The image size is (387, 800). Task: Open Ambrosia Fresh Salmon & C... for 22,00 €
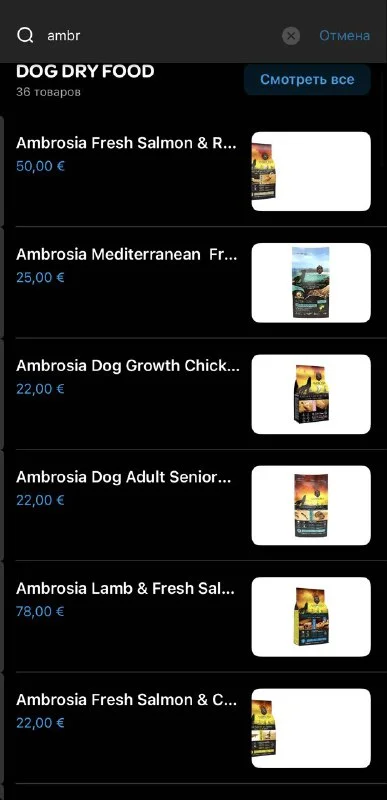[193, 728]
